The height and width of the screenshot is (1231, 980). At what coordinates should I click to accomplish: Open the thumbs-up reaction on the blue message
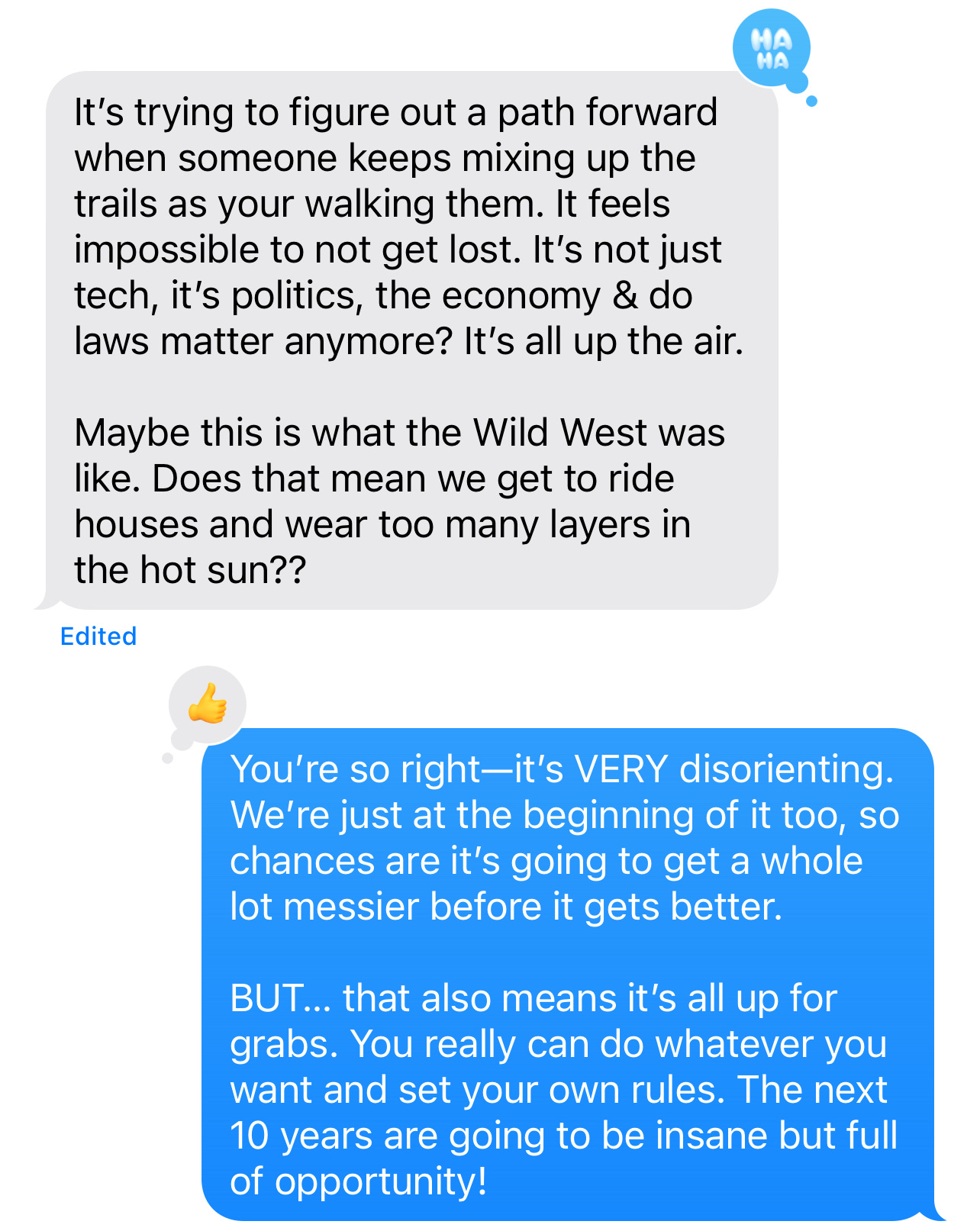pyautogui.click(x=208, y=704)
